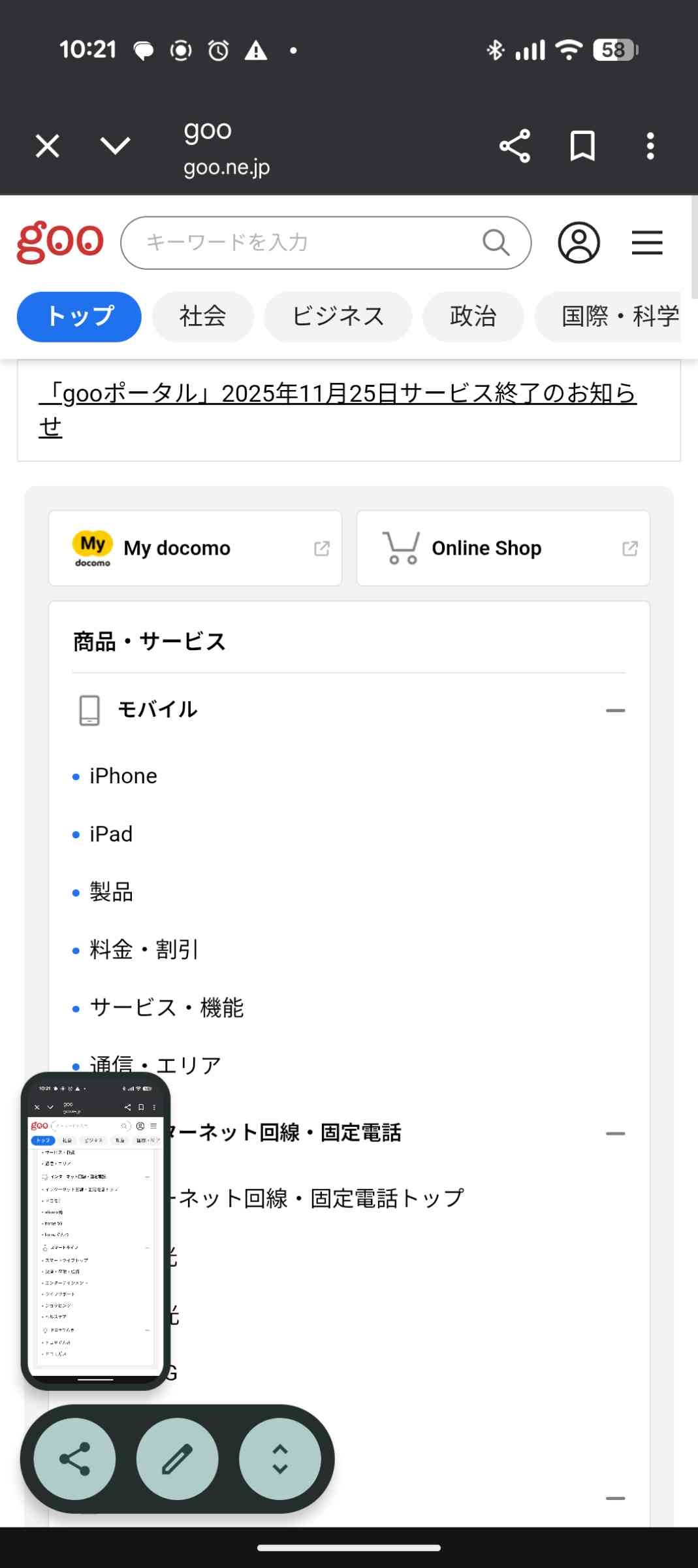The width and height of the screenshot is (698, 1568).
Task: Switch to the 社会 tab
Action: (x=202, y=317)
